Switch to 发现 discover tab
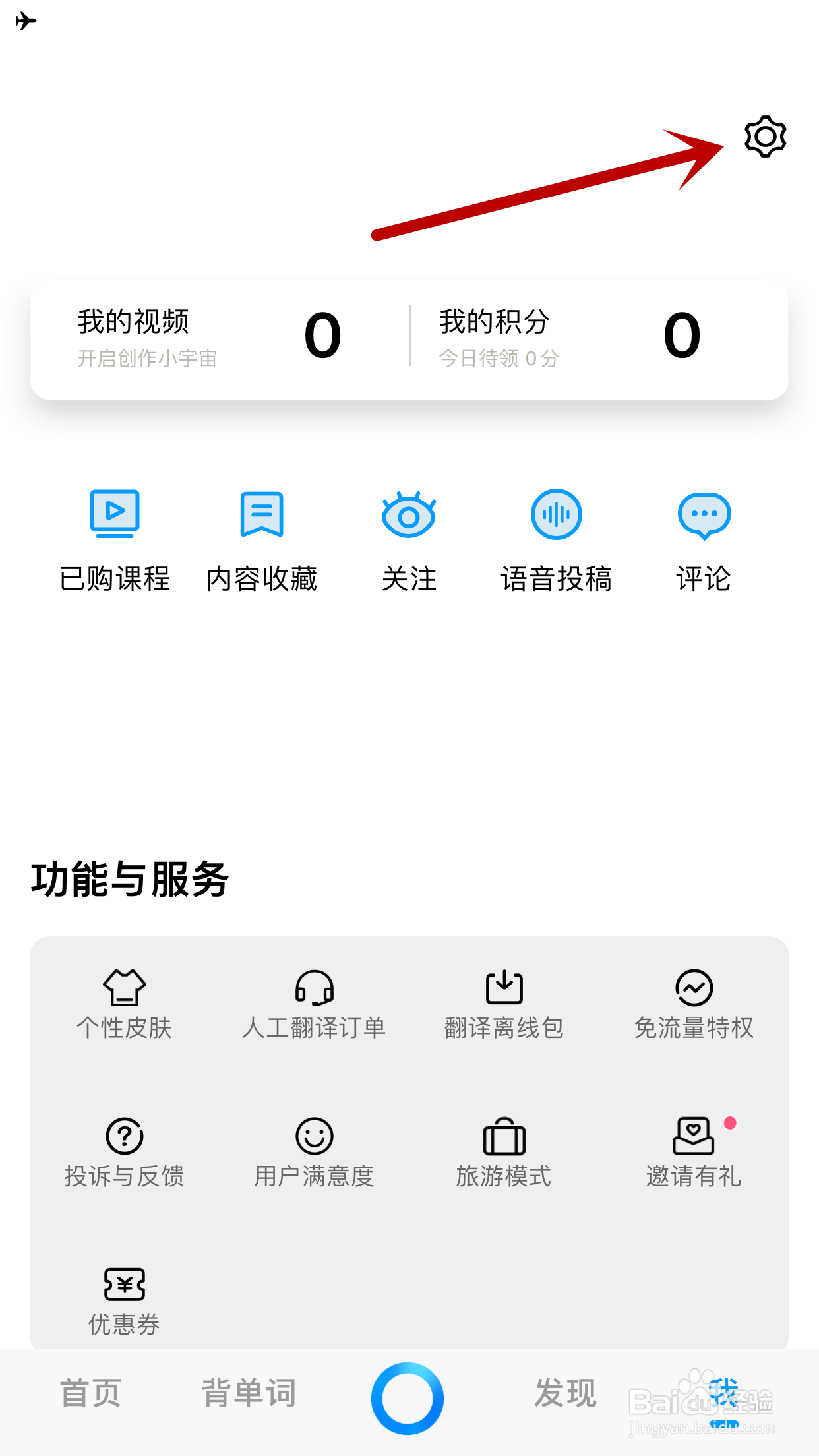The image size is (819, 1456). [565, 1393]
